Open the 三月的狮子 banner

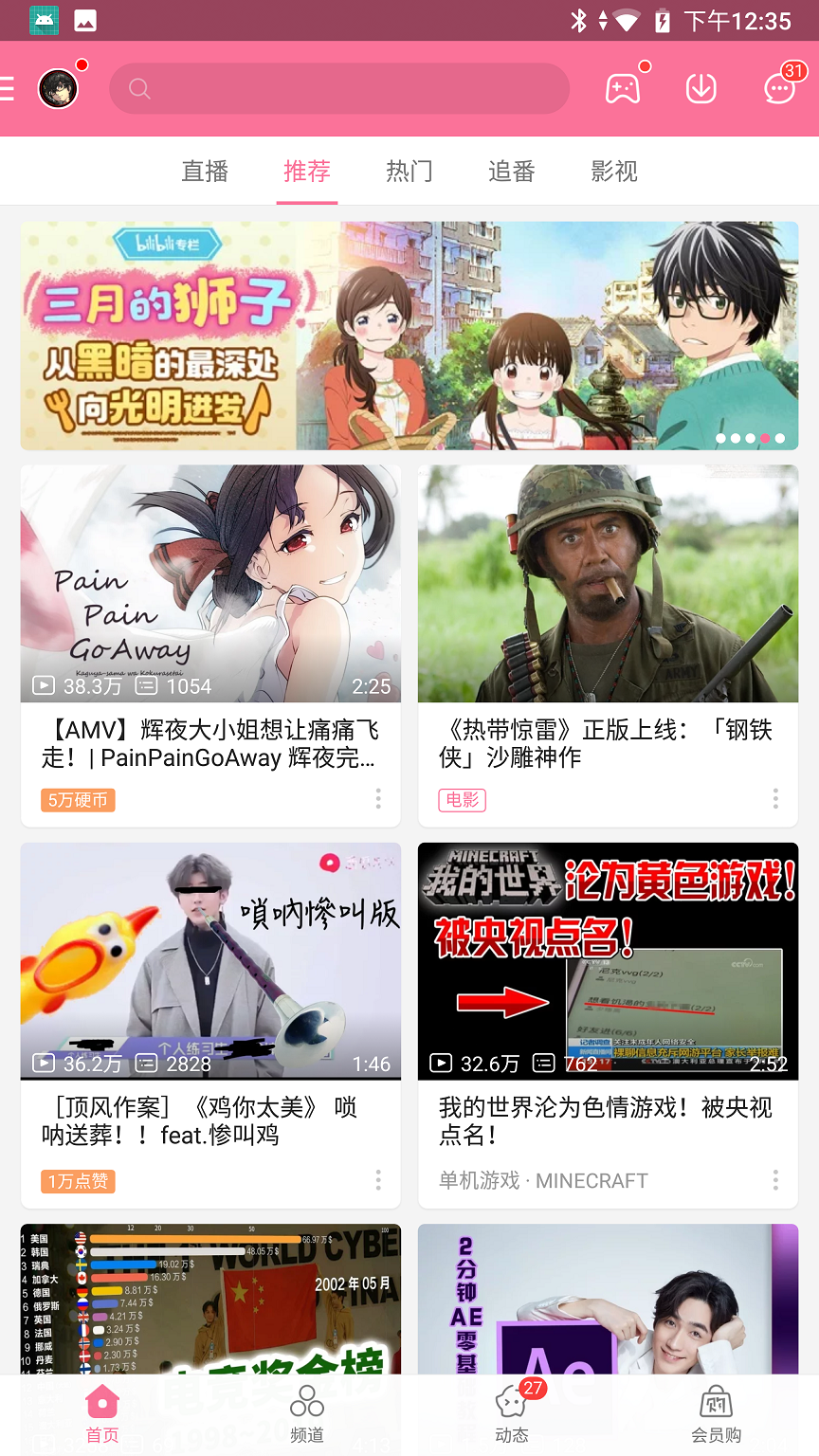tap(409, 336)
